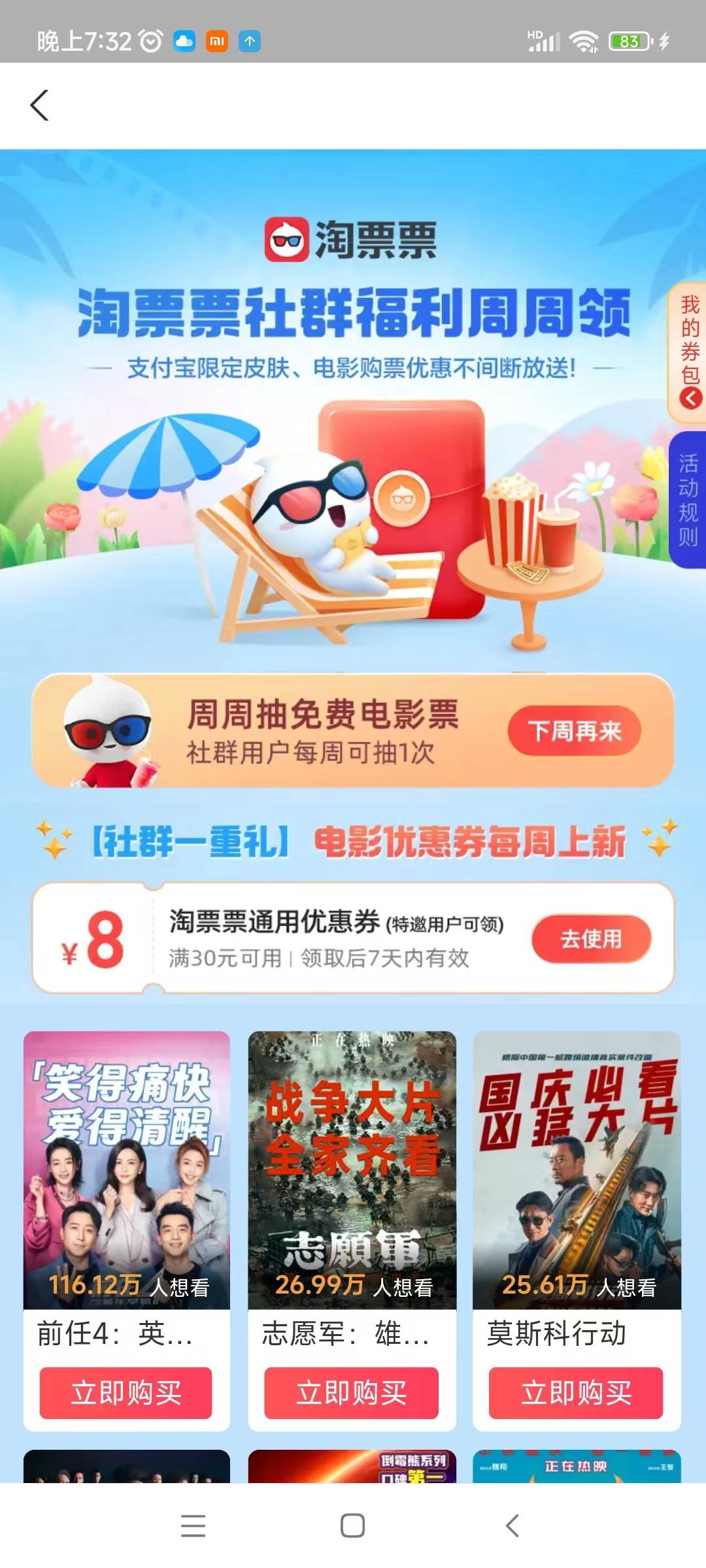
Task: Open the system recent apps menu
Action: tap(193, 1526)
